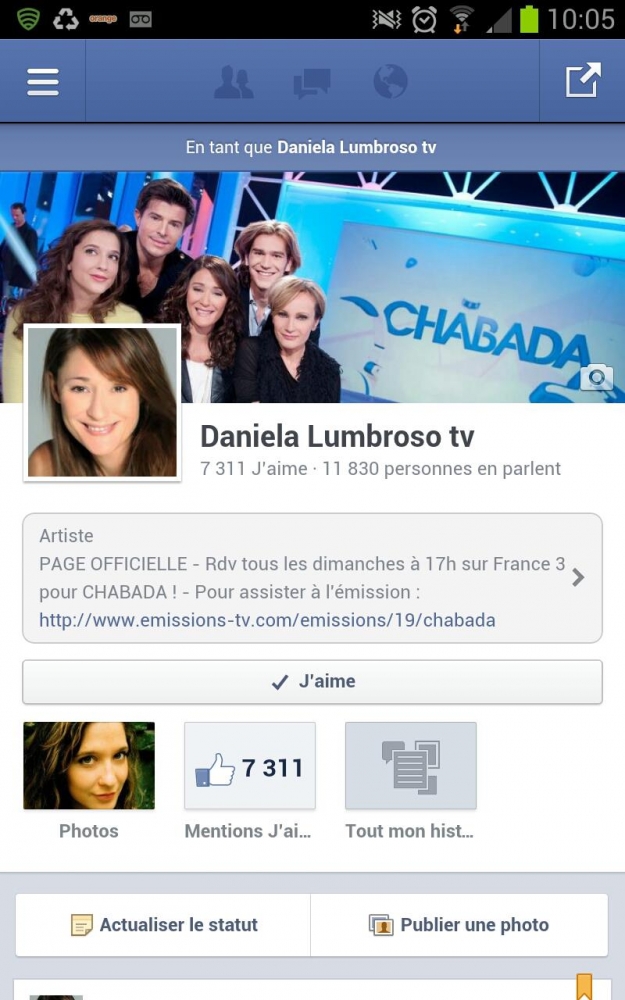Open the notifications globe icon

coord(390,82)
